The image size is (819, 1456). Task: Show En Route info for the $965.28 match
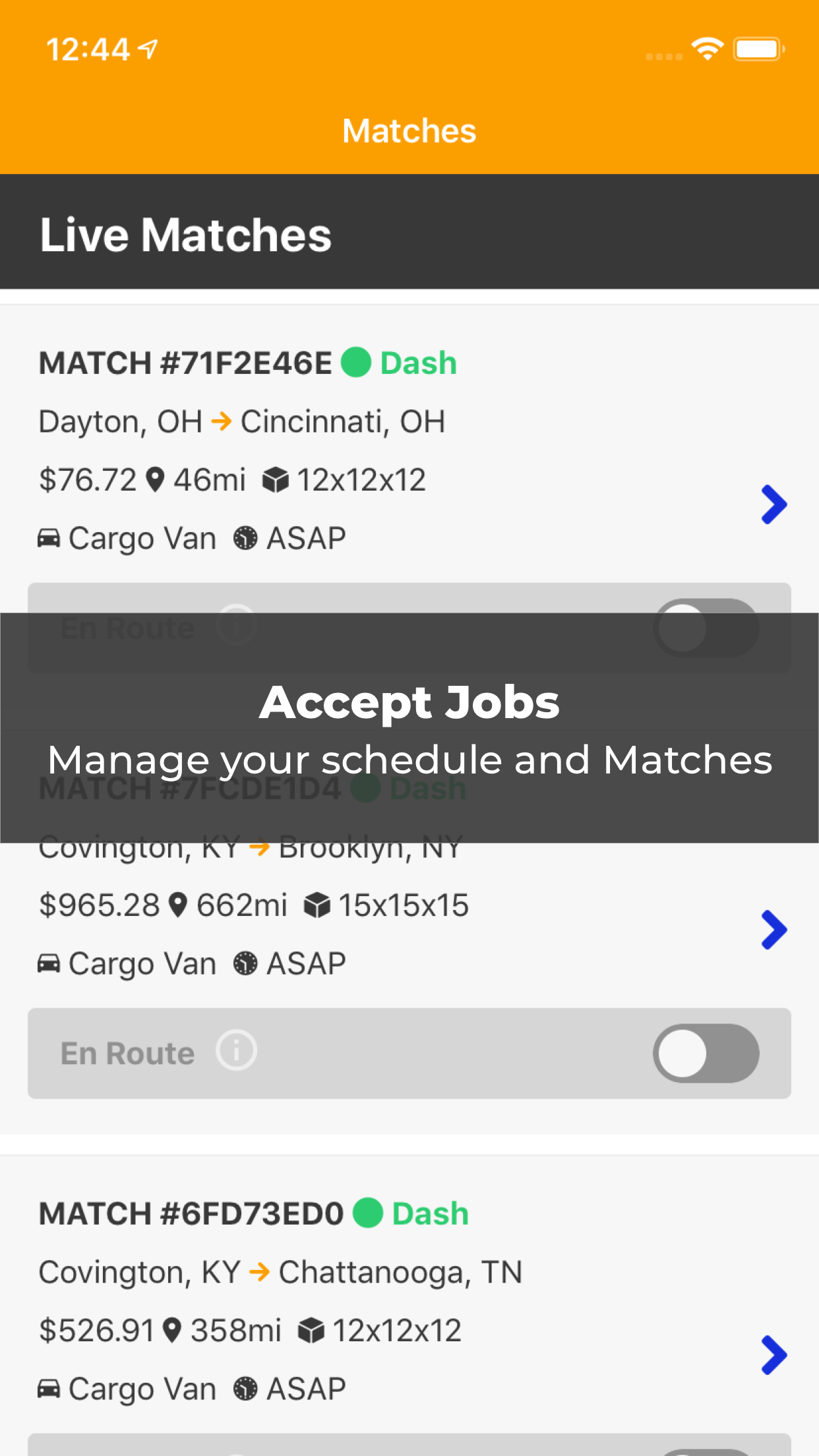coord(236,1050)
